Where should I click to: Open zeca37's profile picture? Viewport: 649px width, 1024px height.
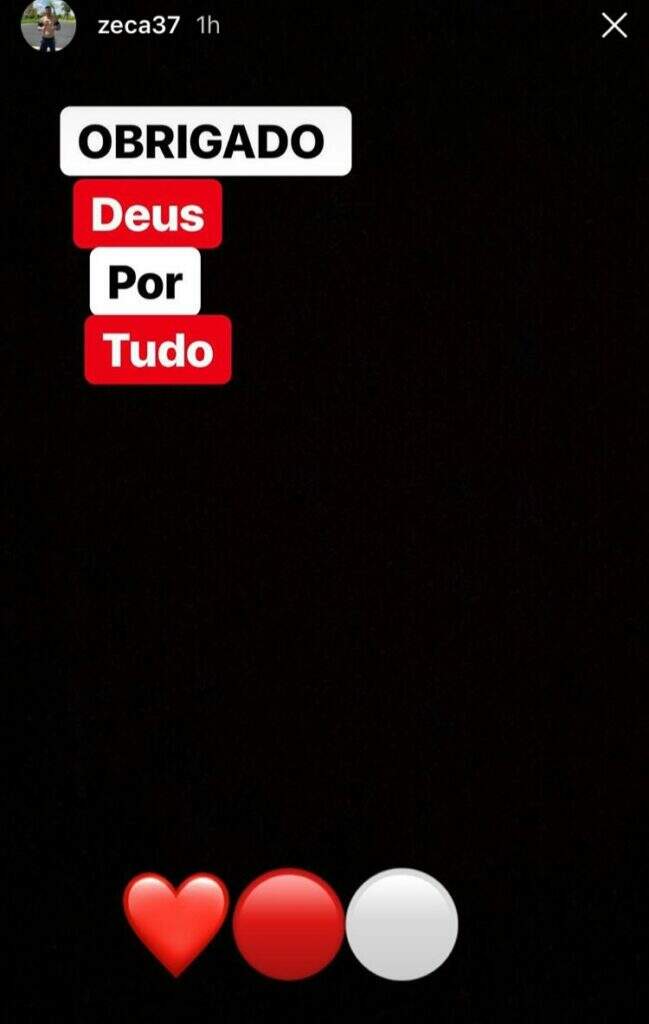coord(48,24)
